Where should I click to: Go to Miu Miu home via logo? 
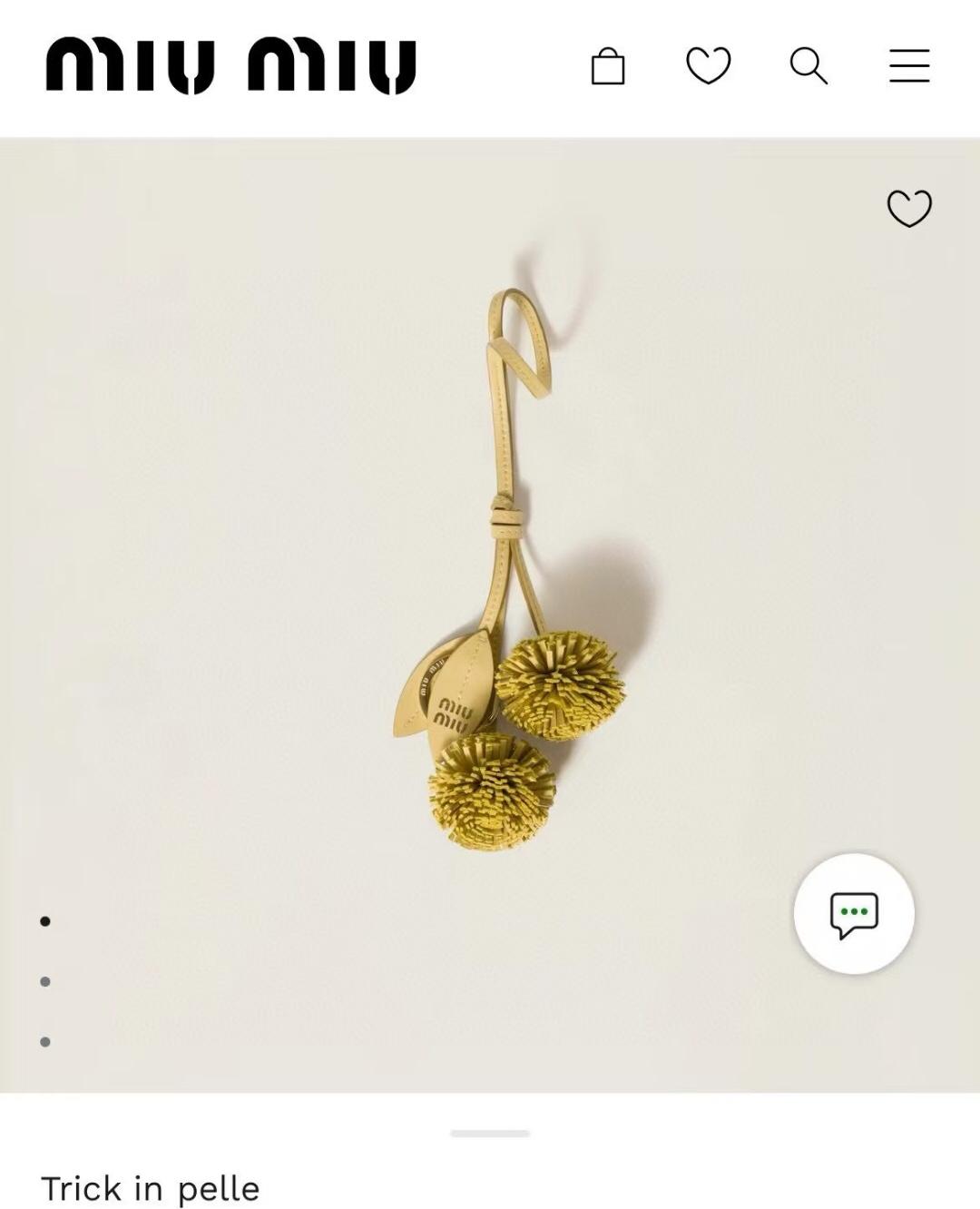pos(230,65)
